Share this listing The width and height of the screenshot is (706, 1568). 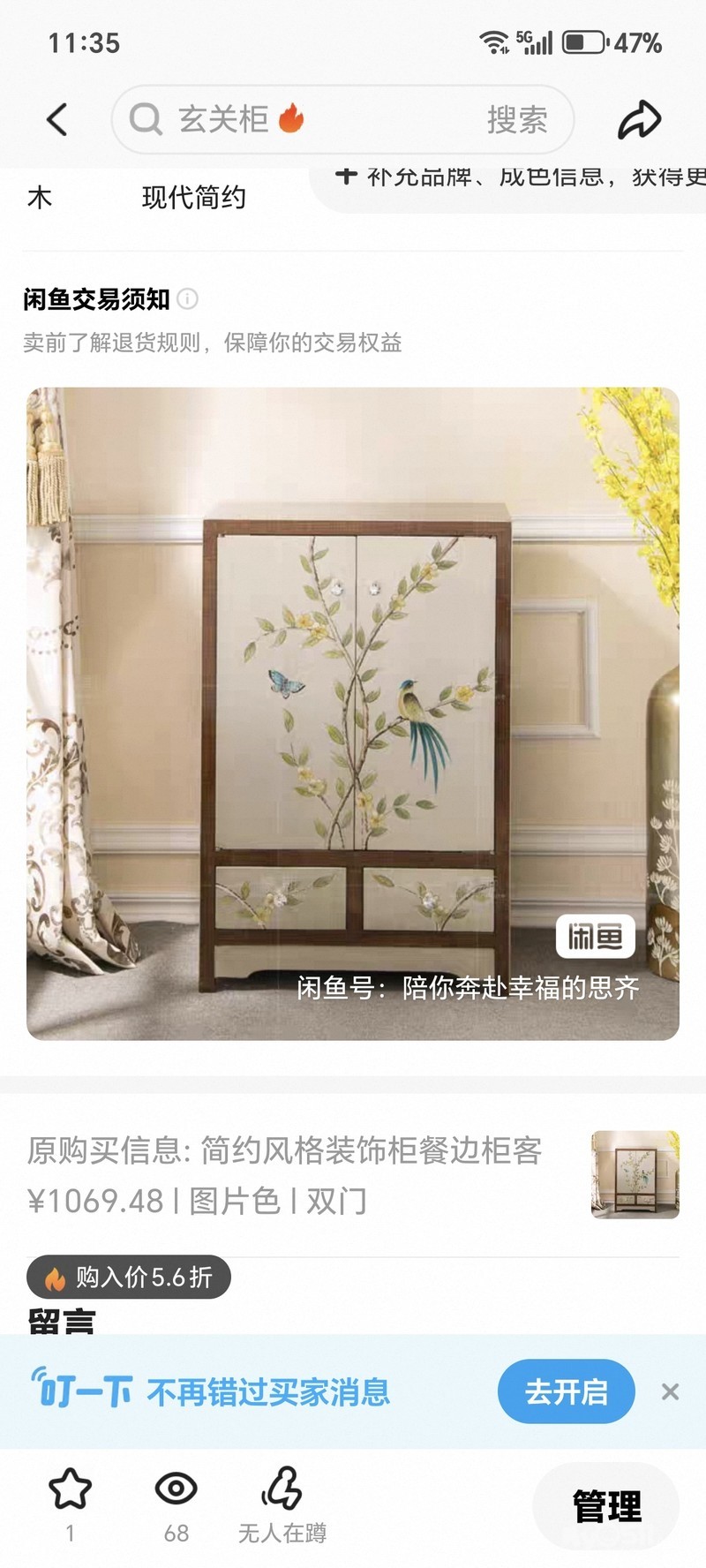(x=639, y=119)
